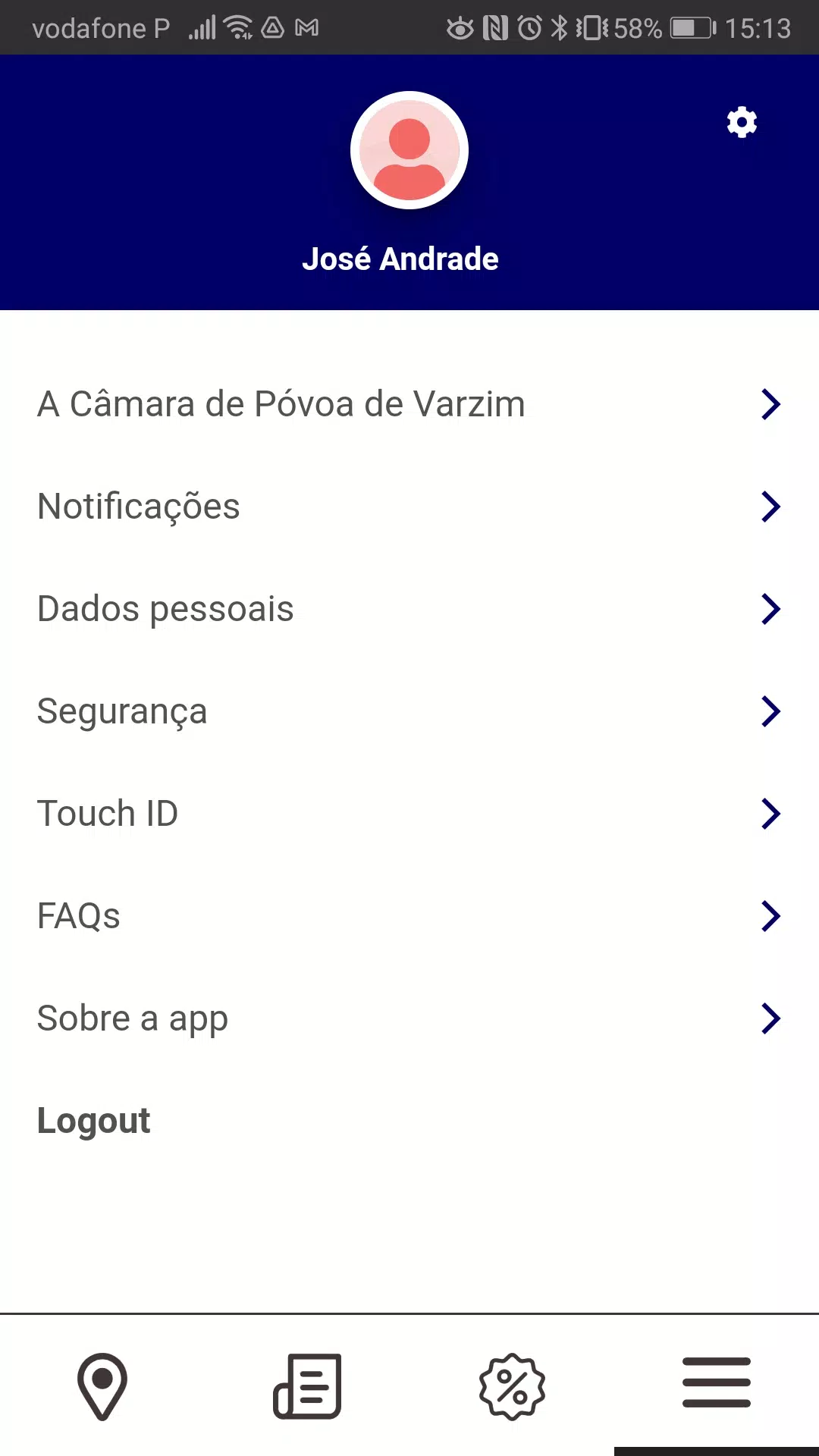Image resolution: width=819 pixels, height=1456 pixels.
Task: Switch to the map location tab
Action: (x=102, y=1386)
